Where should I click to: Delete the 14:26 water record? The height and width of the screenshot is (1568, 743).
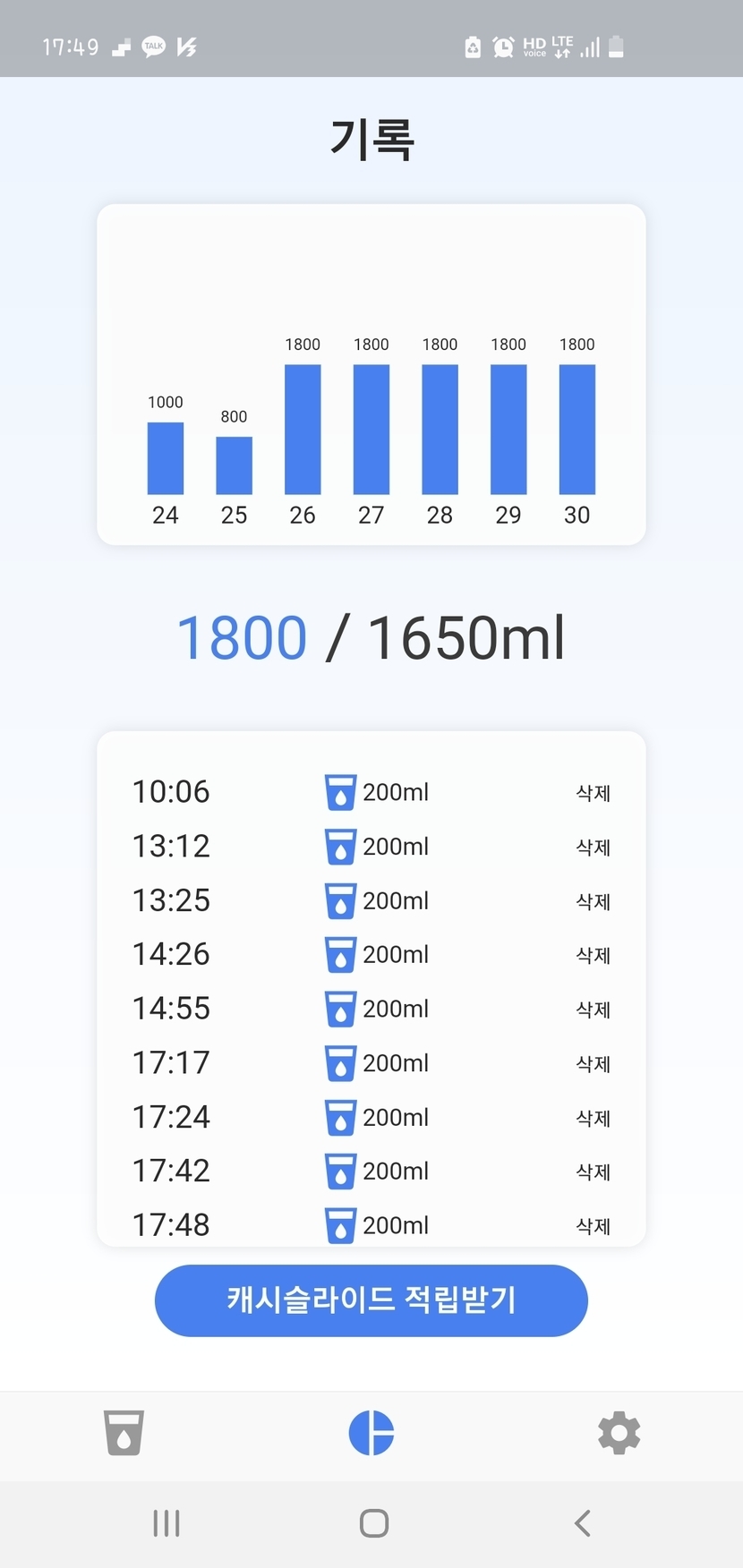(593, 955)
